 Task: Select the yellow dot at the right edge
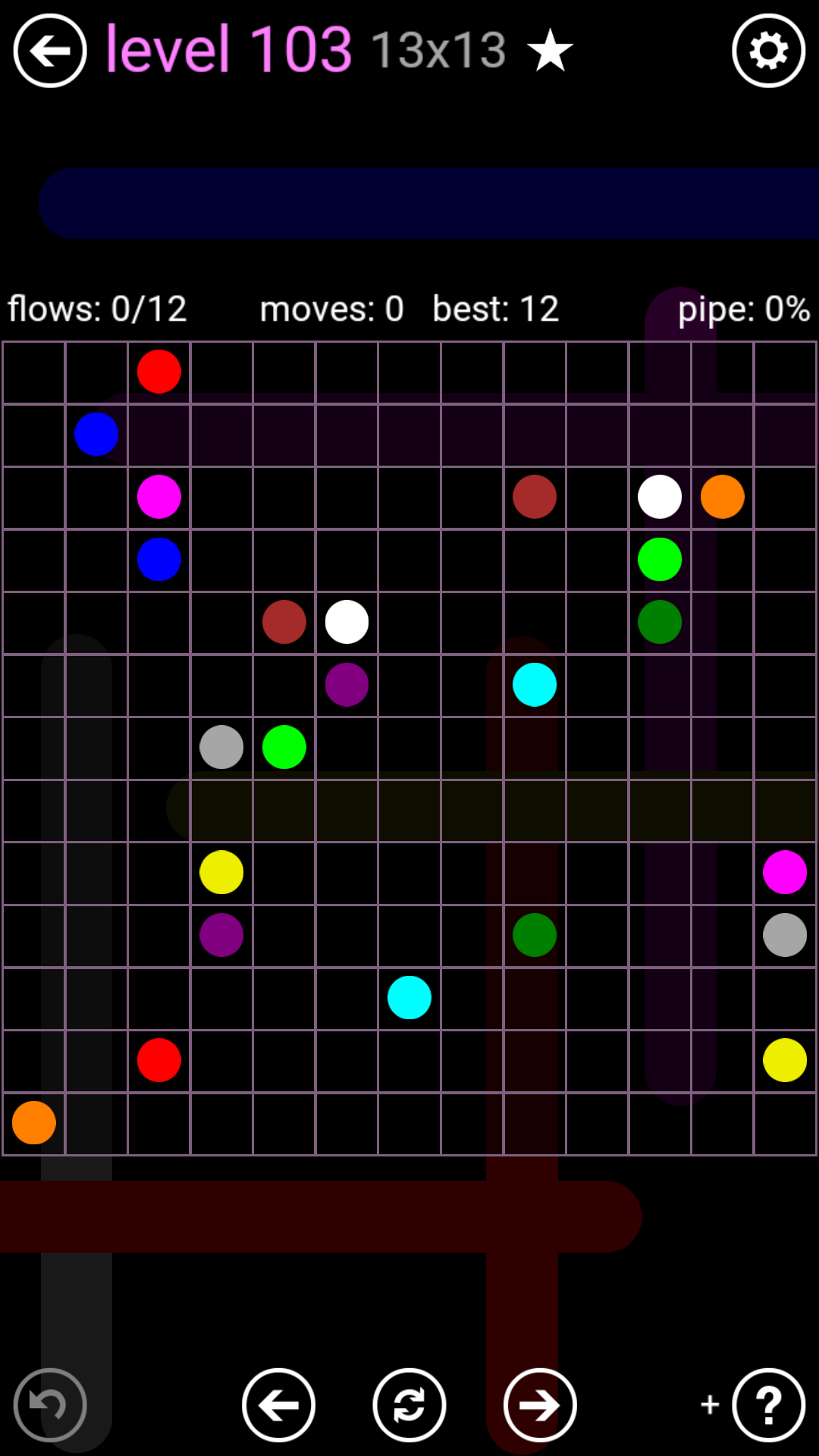click(x=785, y=1060)
